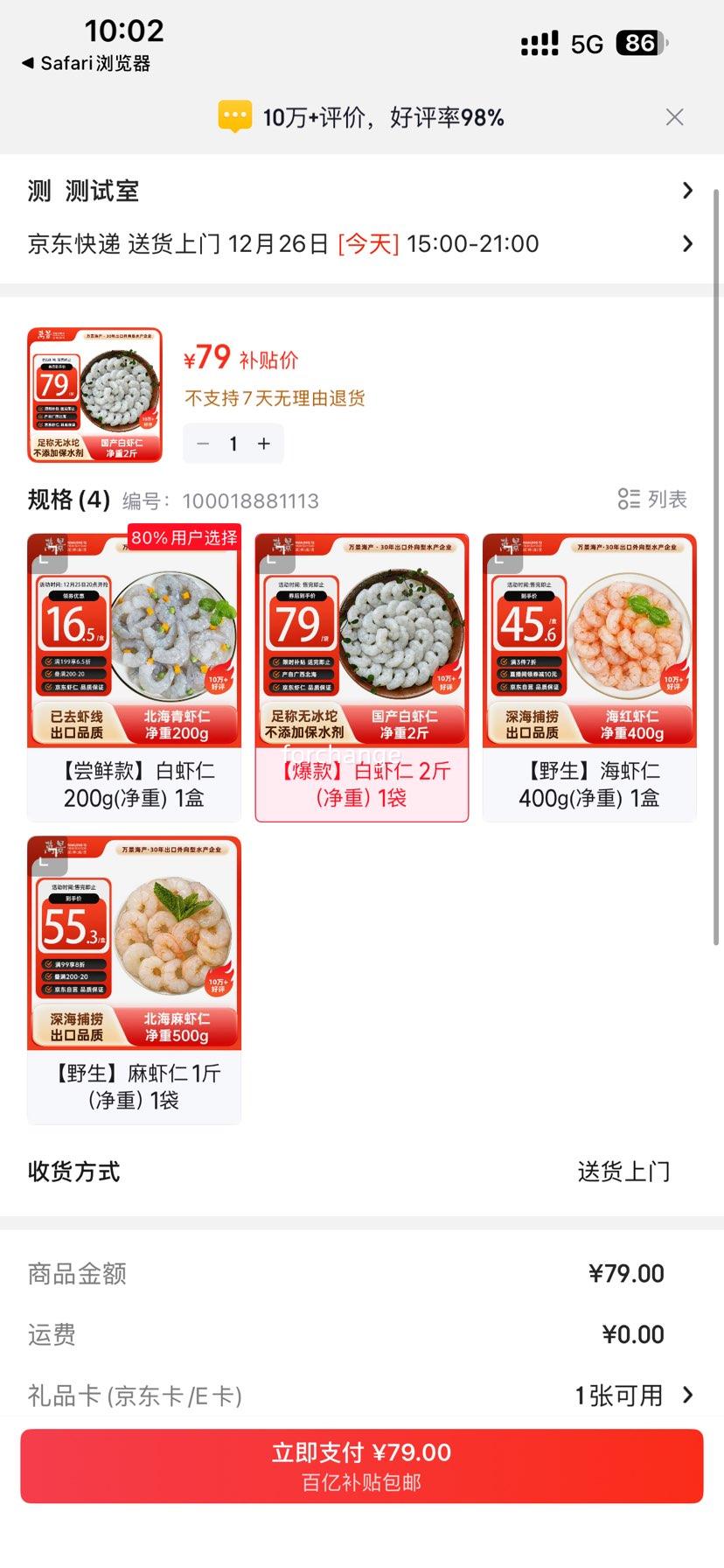Dismiss the 10万+评价 review banner
This screenshot has width=724, height=1568.
(x=674, y=117)
